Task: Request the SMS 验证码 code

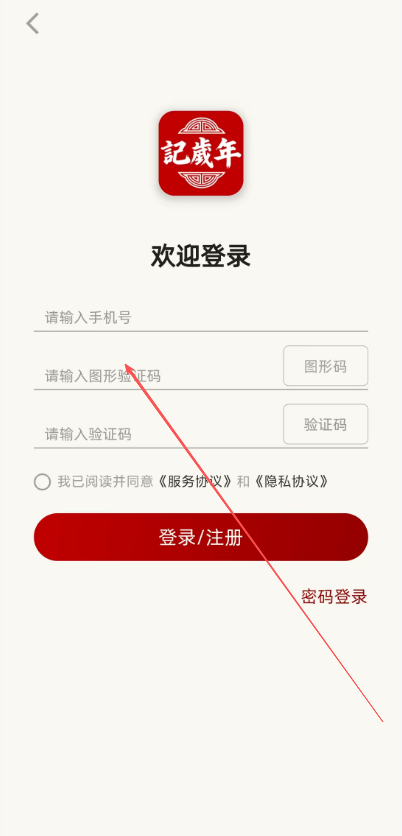Action: coord(325,424)
